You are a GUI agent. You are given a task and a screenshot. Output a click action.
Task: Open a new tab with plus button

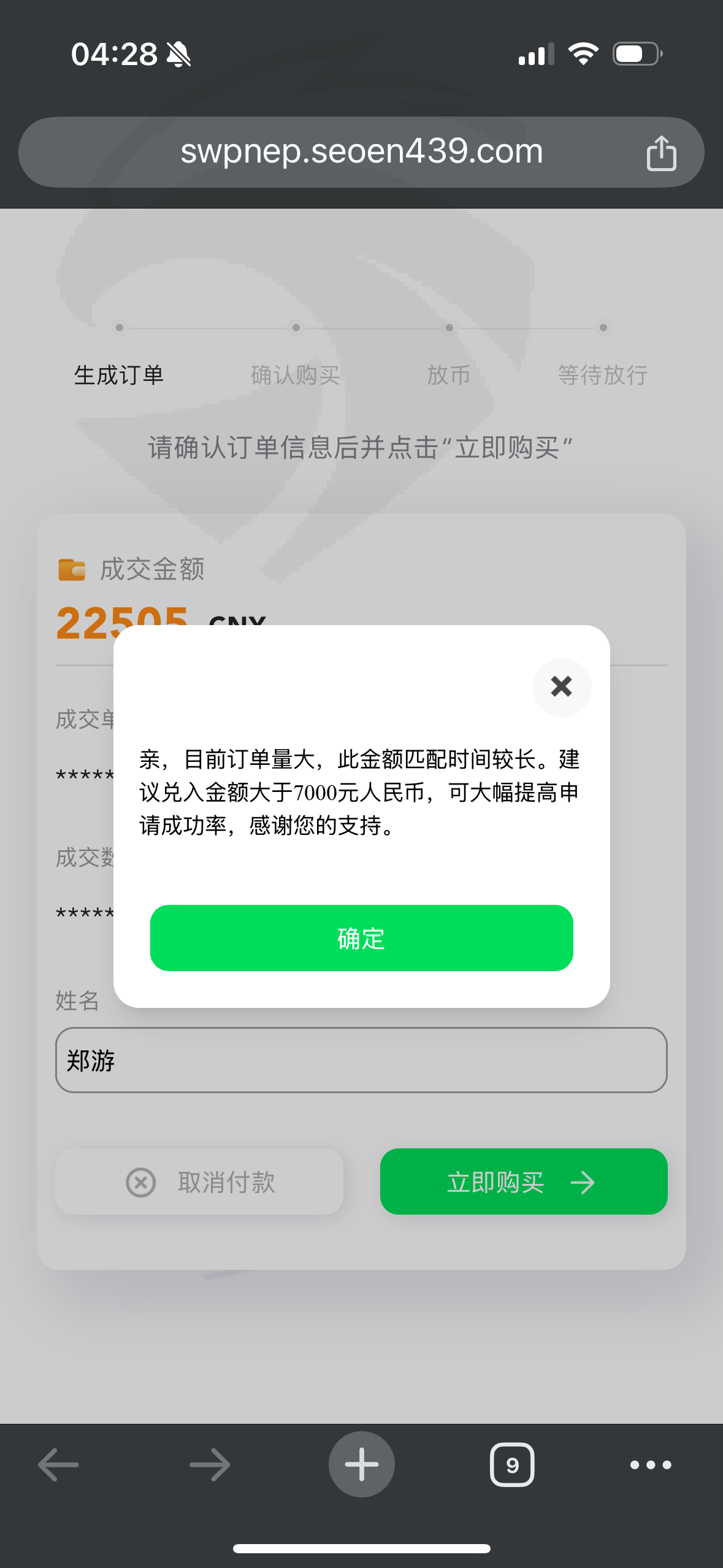tap(361, 1464)
